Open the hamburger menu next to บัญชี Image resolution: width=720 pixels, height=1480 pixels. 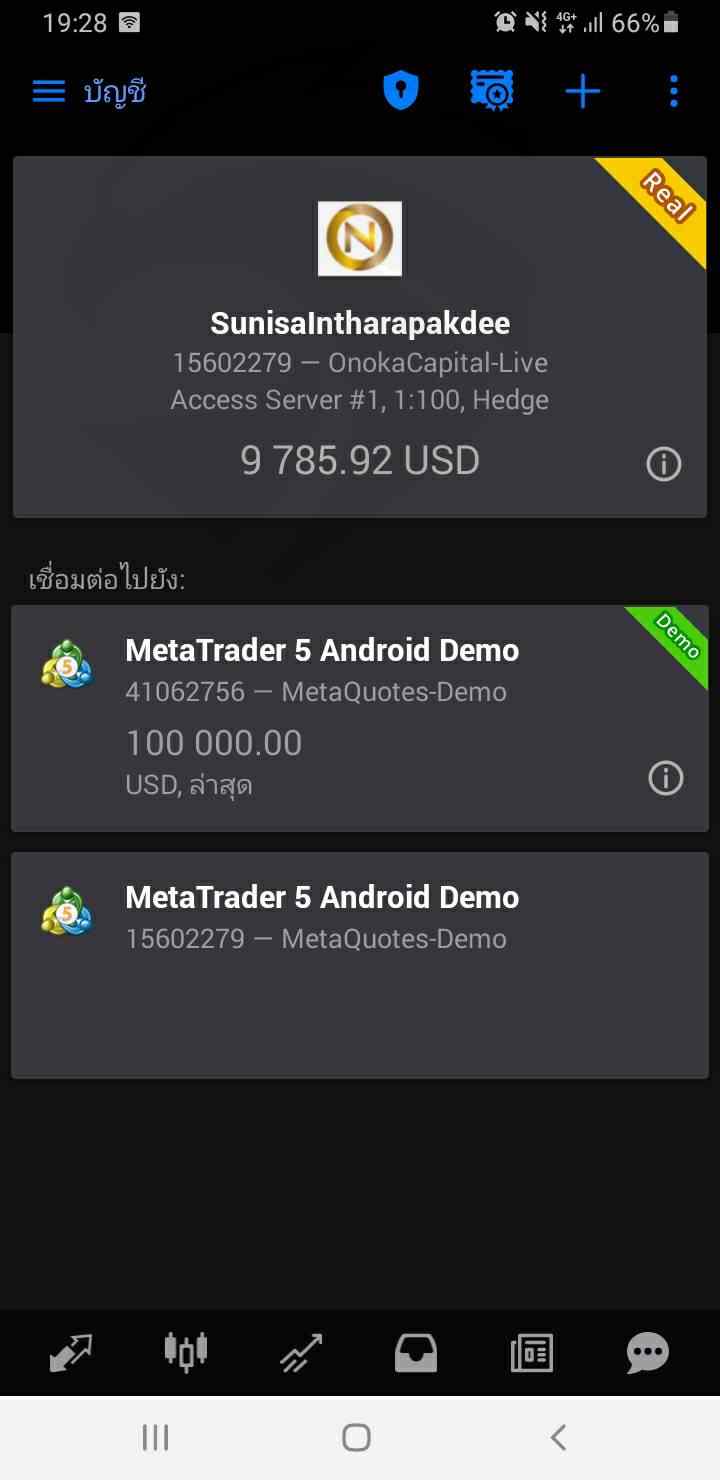click(x=49, y=92)
